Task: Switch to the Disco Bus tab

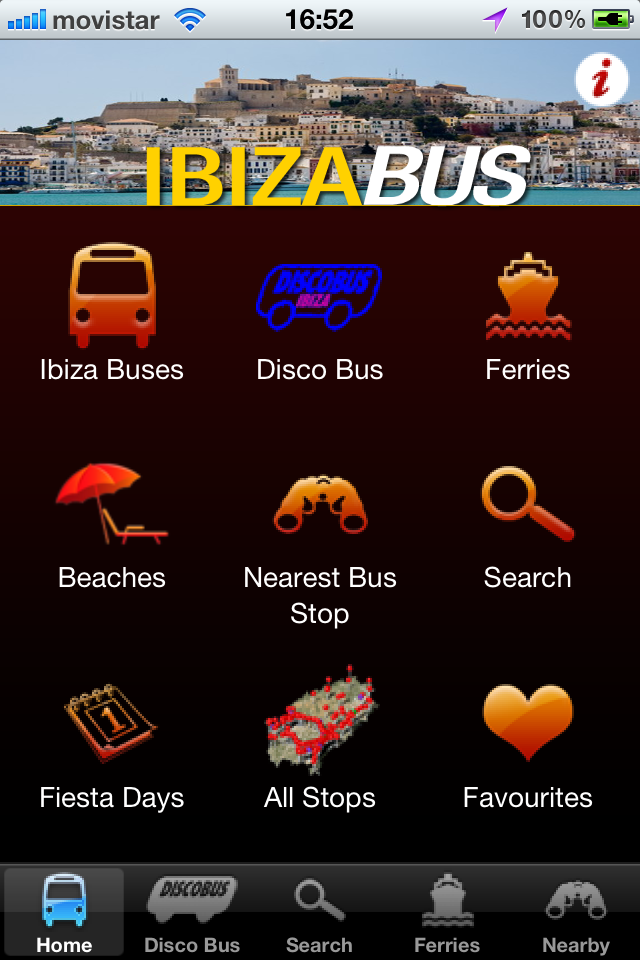Action: click(192, 912)
